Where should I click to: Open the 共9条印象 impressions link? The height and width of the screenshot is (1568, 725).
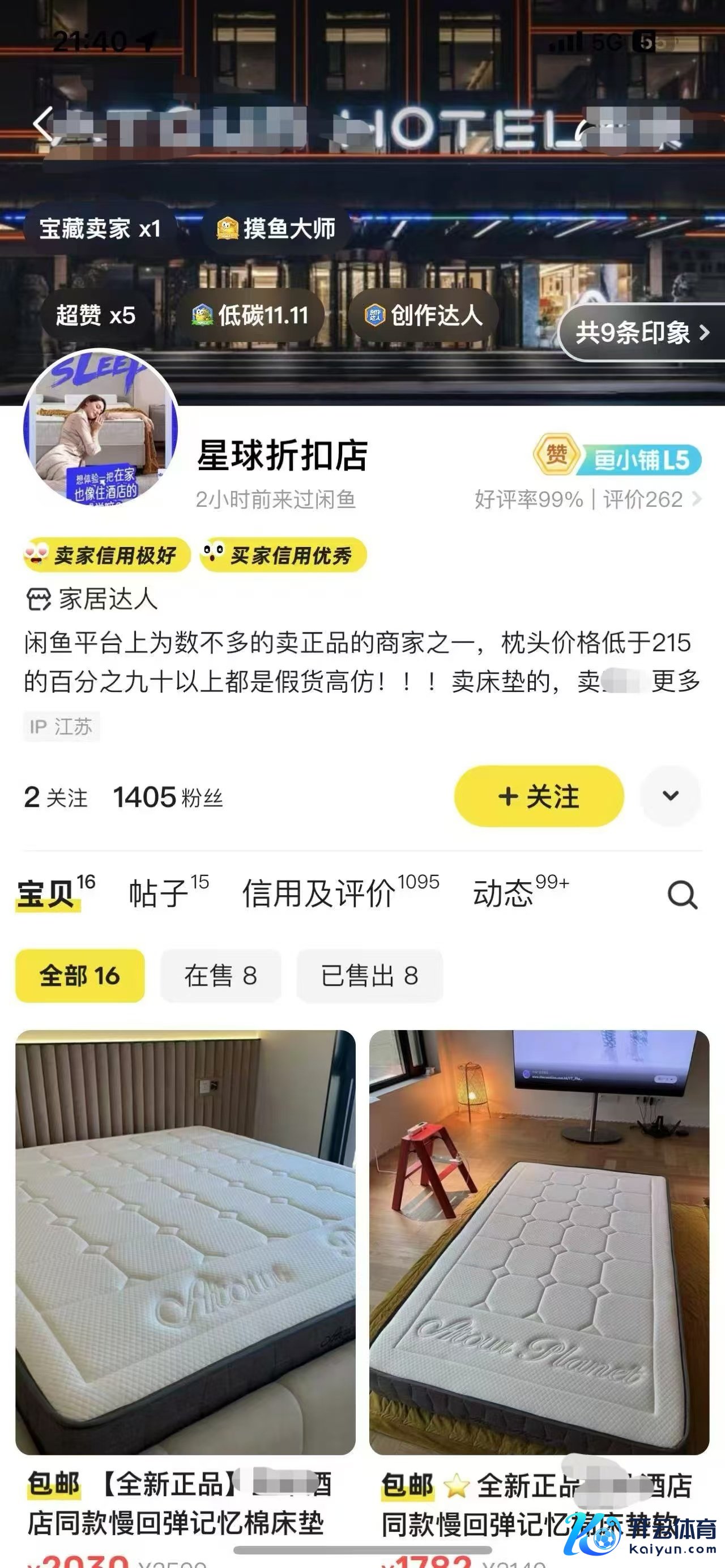642,332
